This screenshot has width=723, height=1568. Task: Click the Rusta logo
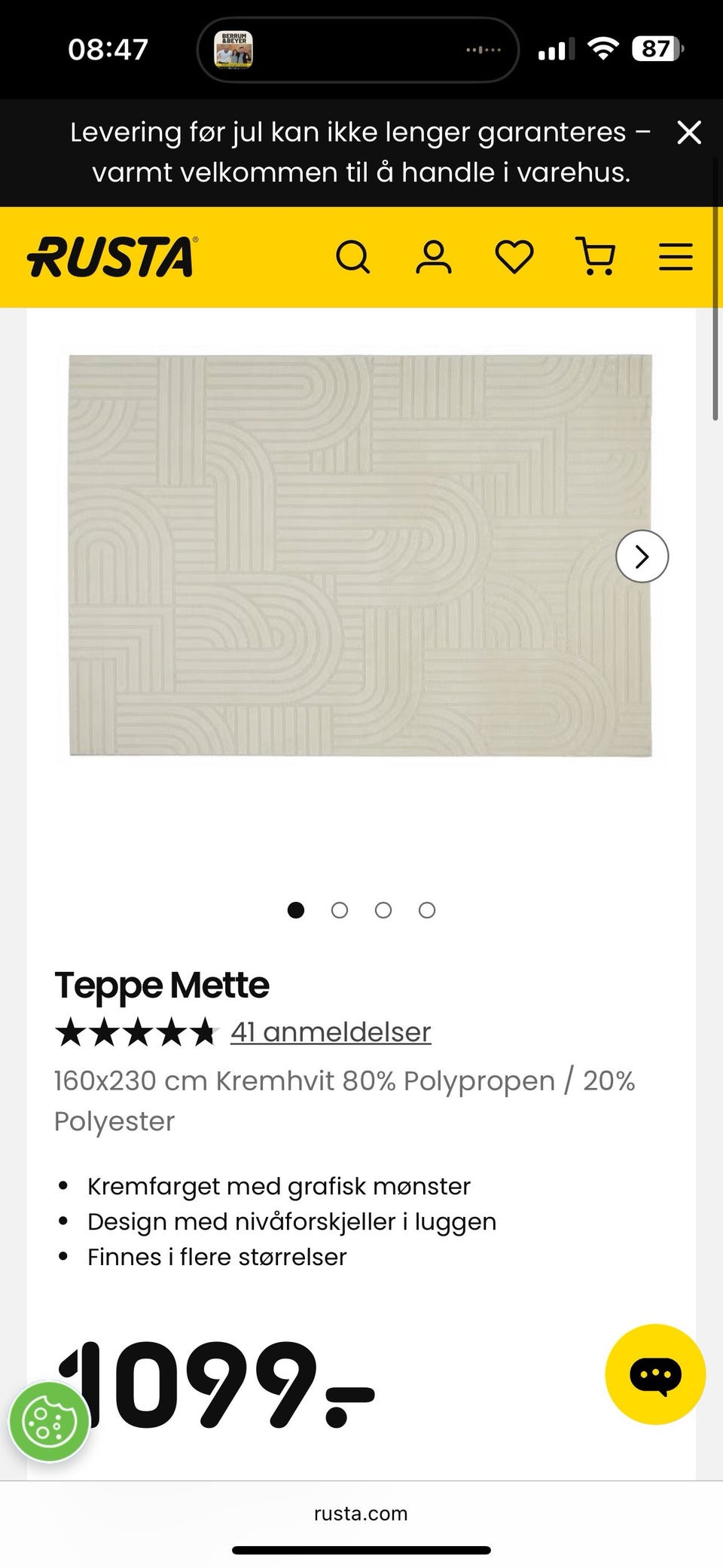tap(110, 256)
